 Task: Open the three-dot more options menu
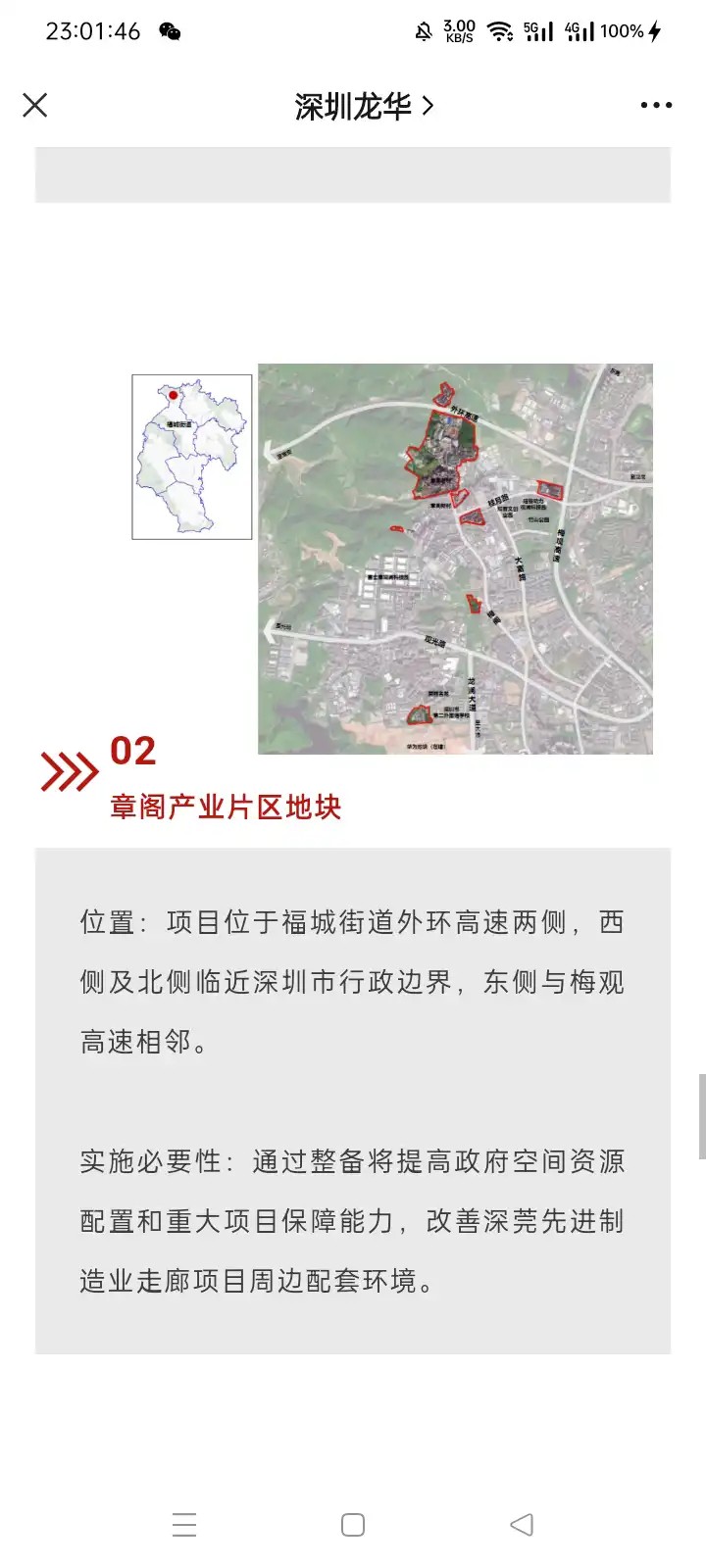655,105
